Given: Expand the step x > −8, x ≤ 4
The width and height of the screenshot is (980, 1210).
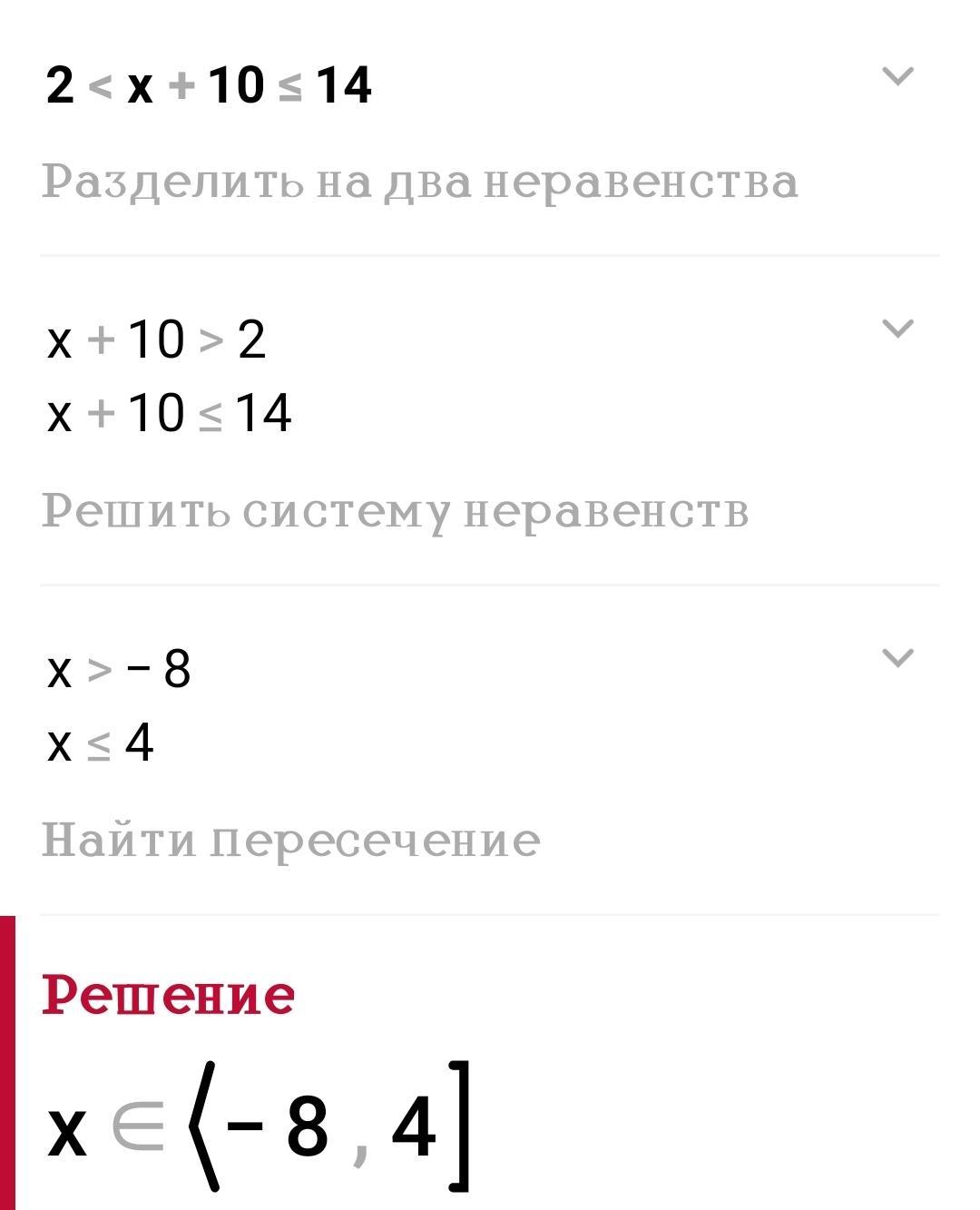Looking at the screenshot, I should (897, 657).
